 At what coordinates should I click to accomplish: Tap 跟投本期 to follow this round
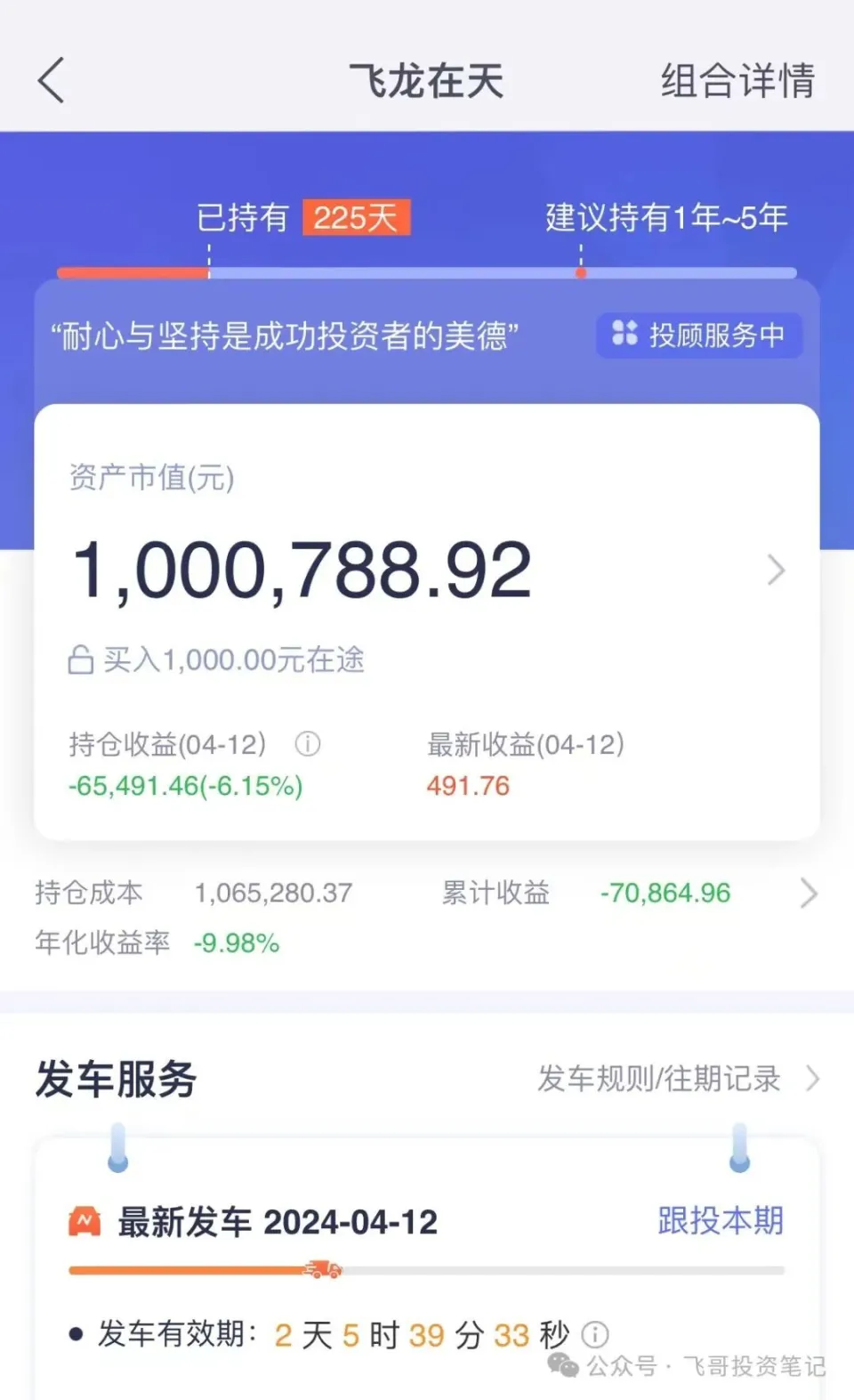(x=720, y=1221)
